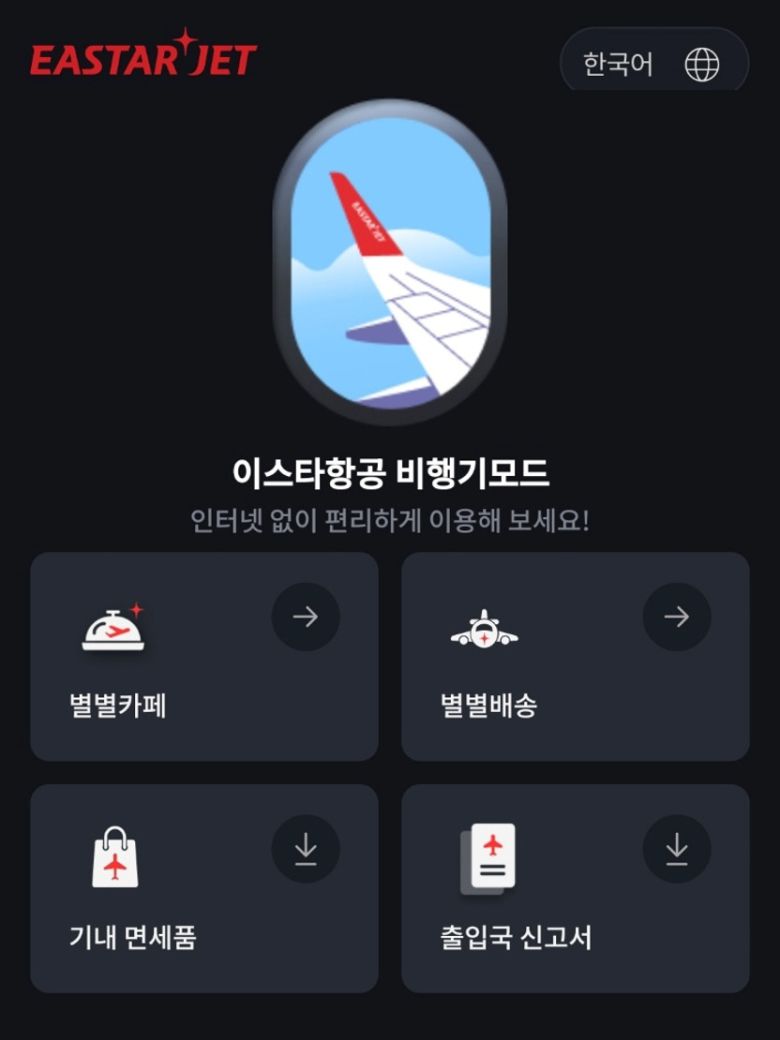
Task: Click the globe icon next to 한국어
Action: [703, 62]
